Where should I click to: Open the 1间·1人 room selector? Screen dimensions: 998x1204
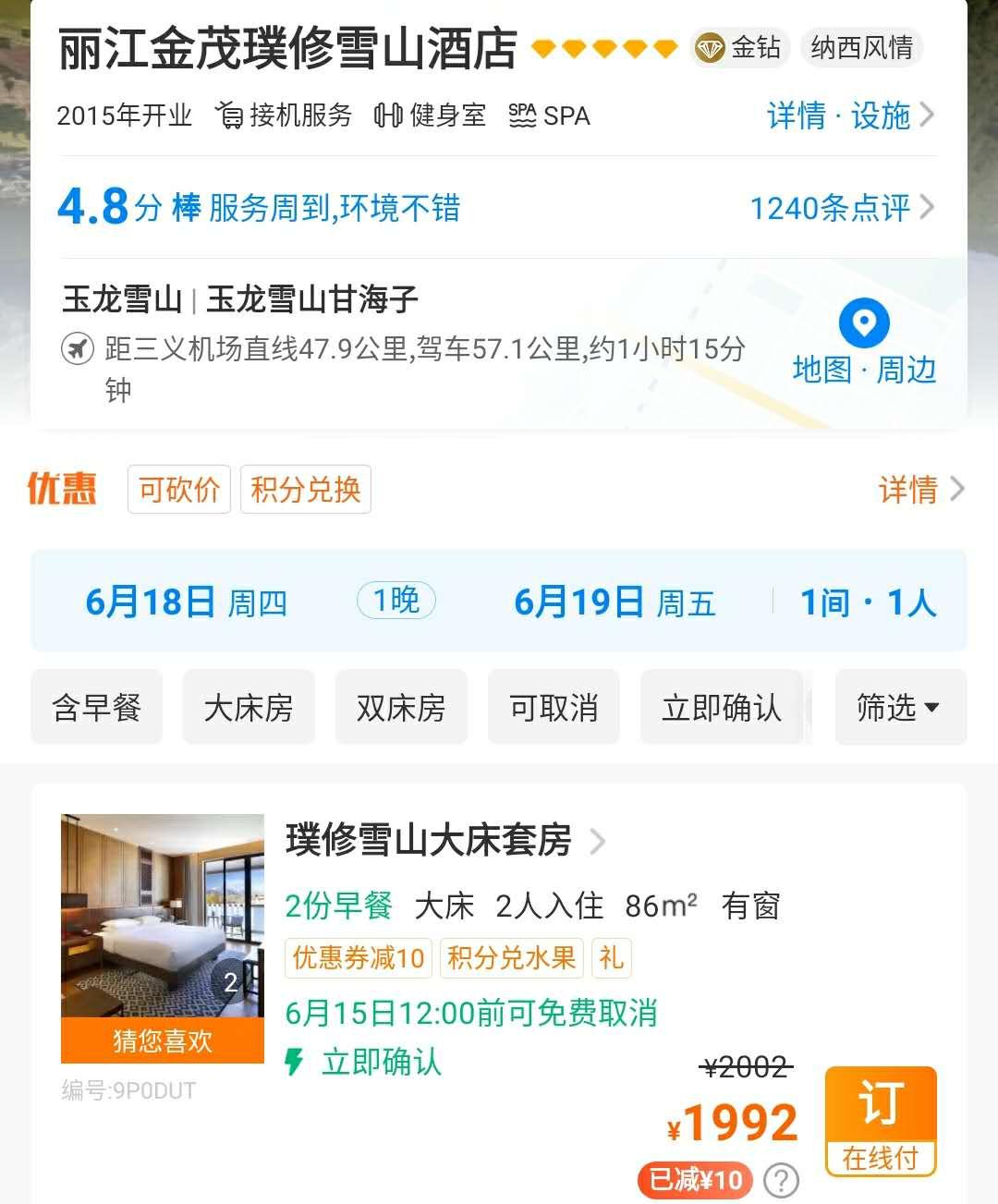click(x=867, y=602)
